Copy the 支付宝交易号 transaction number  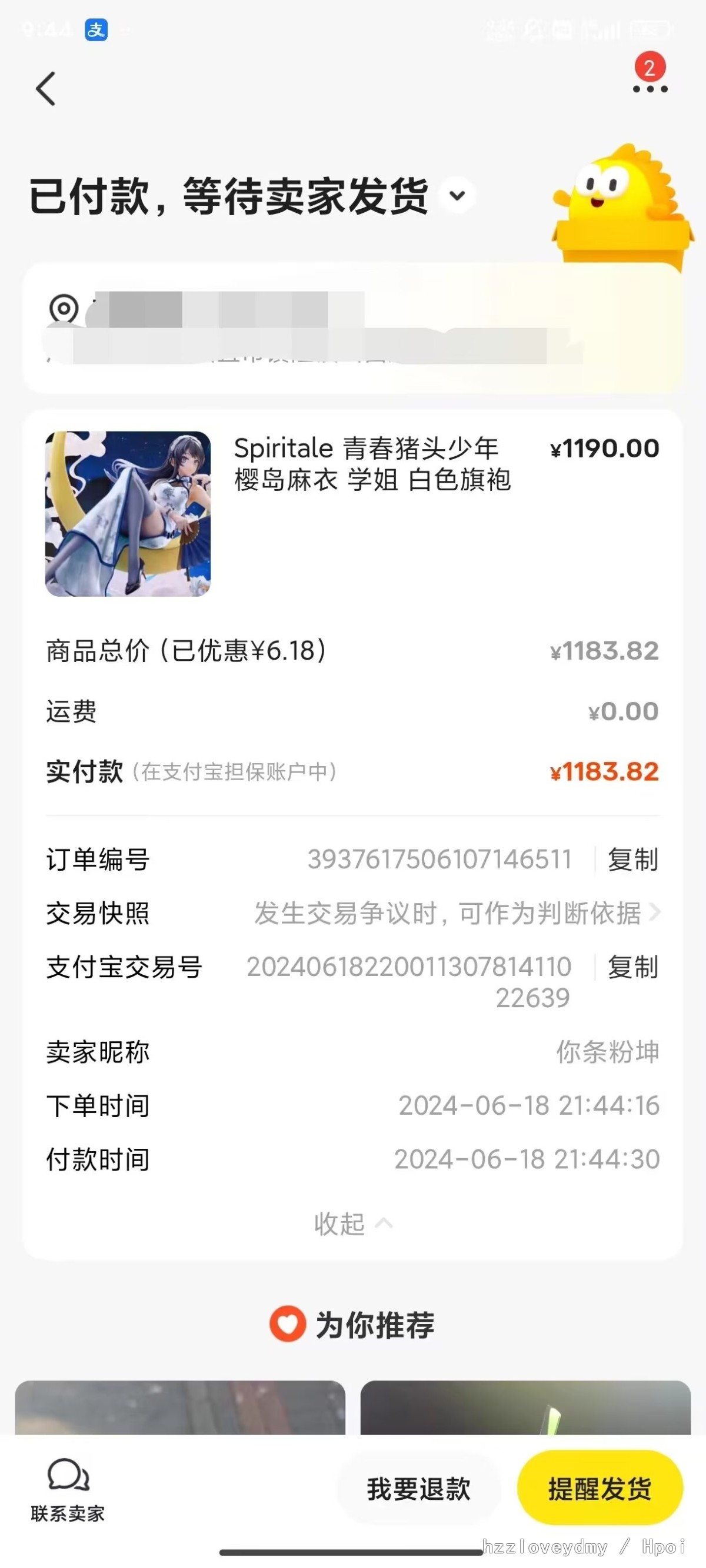633,967
